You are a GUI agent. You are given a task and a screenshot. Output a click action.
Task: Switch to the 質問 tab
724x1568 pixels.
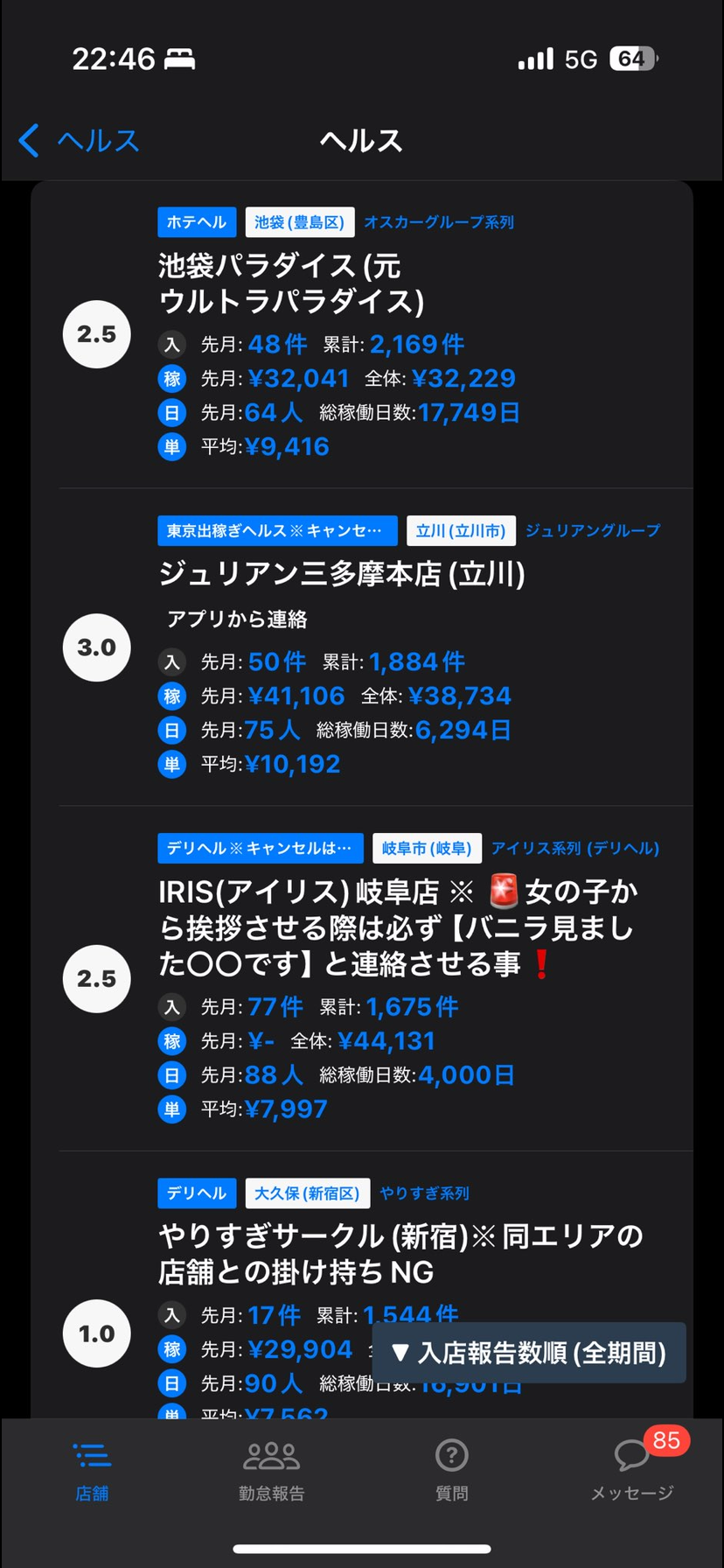[451, 1472]
